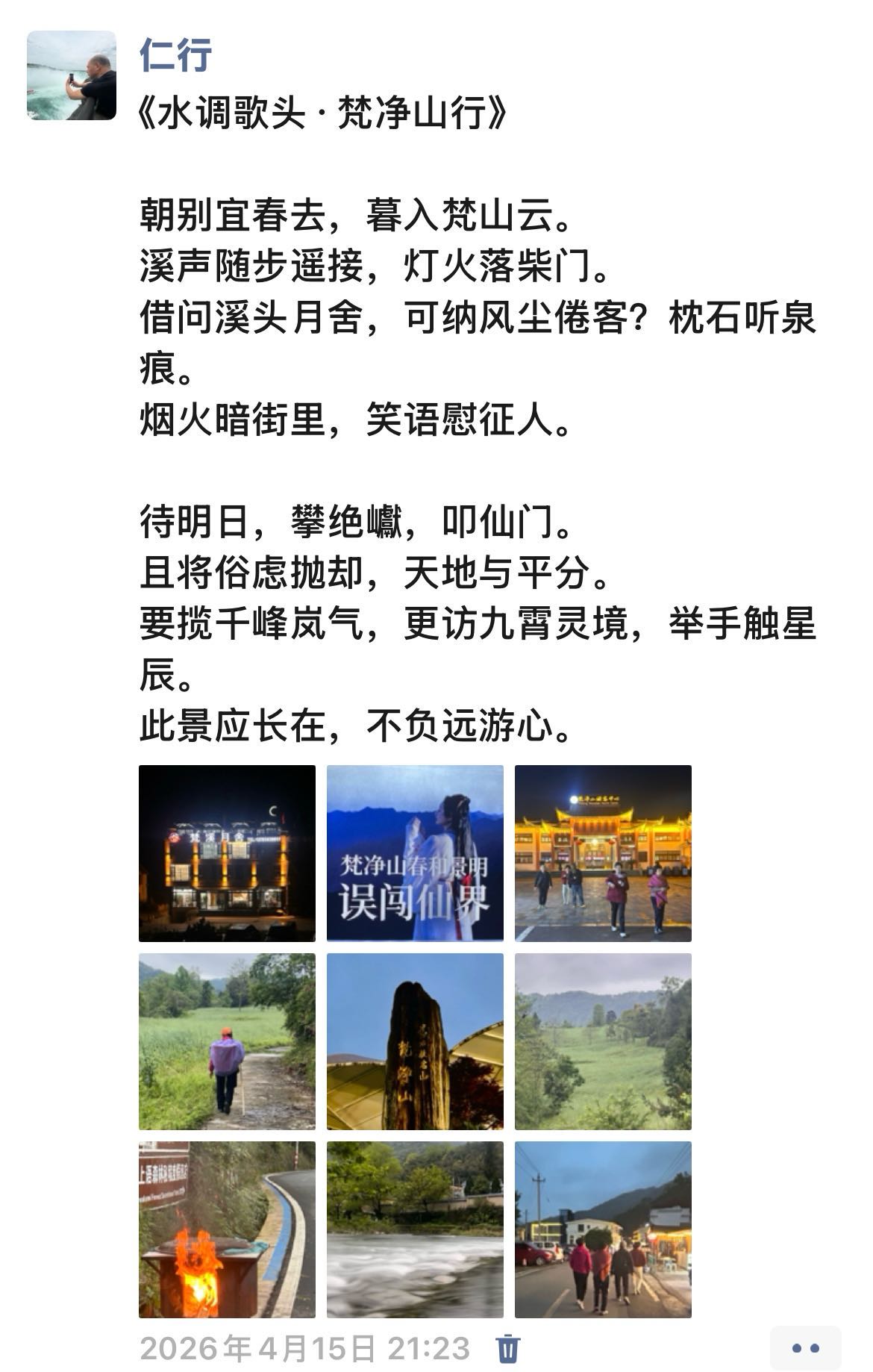Open the night-lit hotel building photo
873x1372 pixels.
click(227, 853)
